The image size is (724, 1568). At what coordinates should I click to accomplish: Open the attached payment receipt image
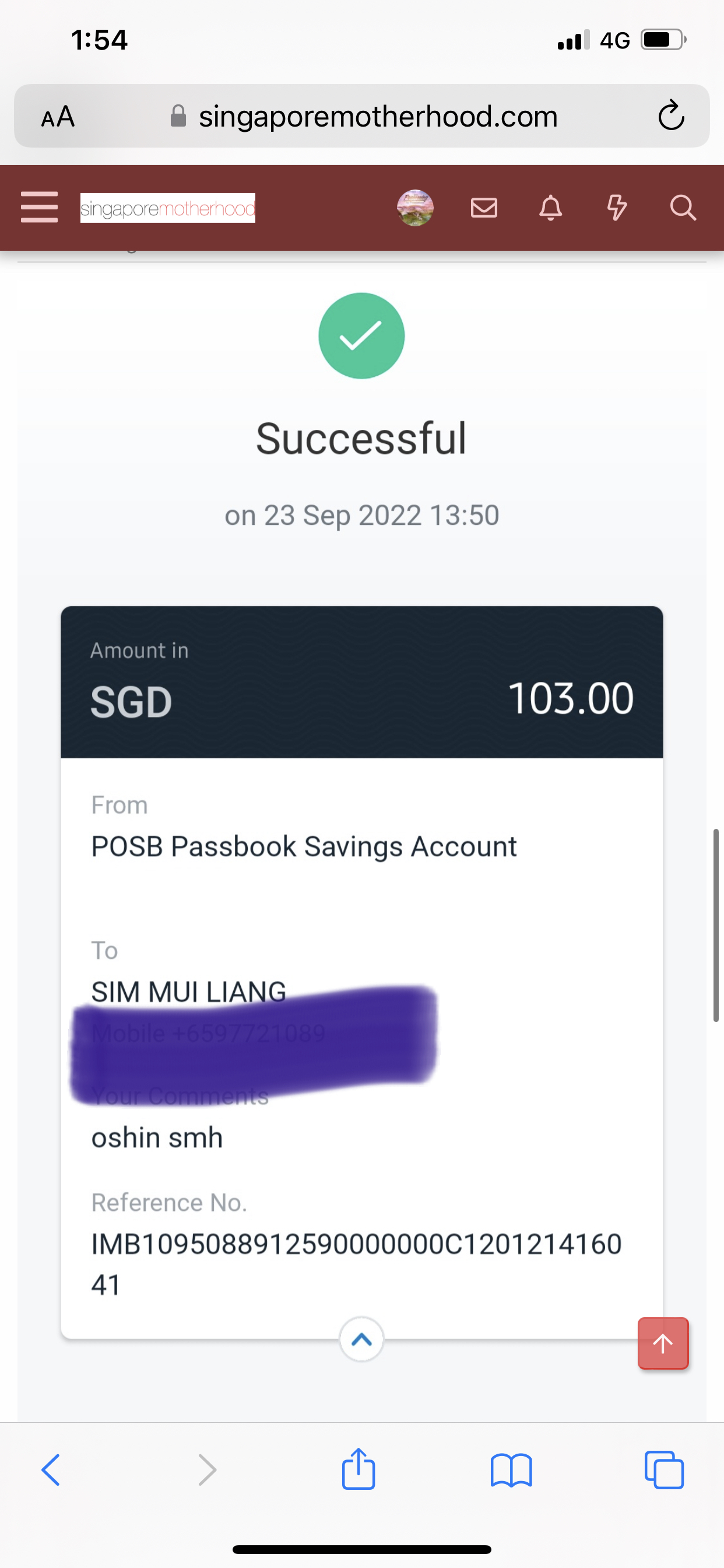(362, 840)
